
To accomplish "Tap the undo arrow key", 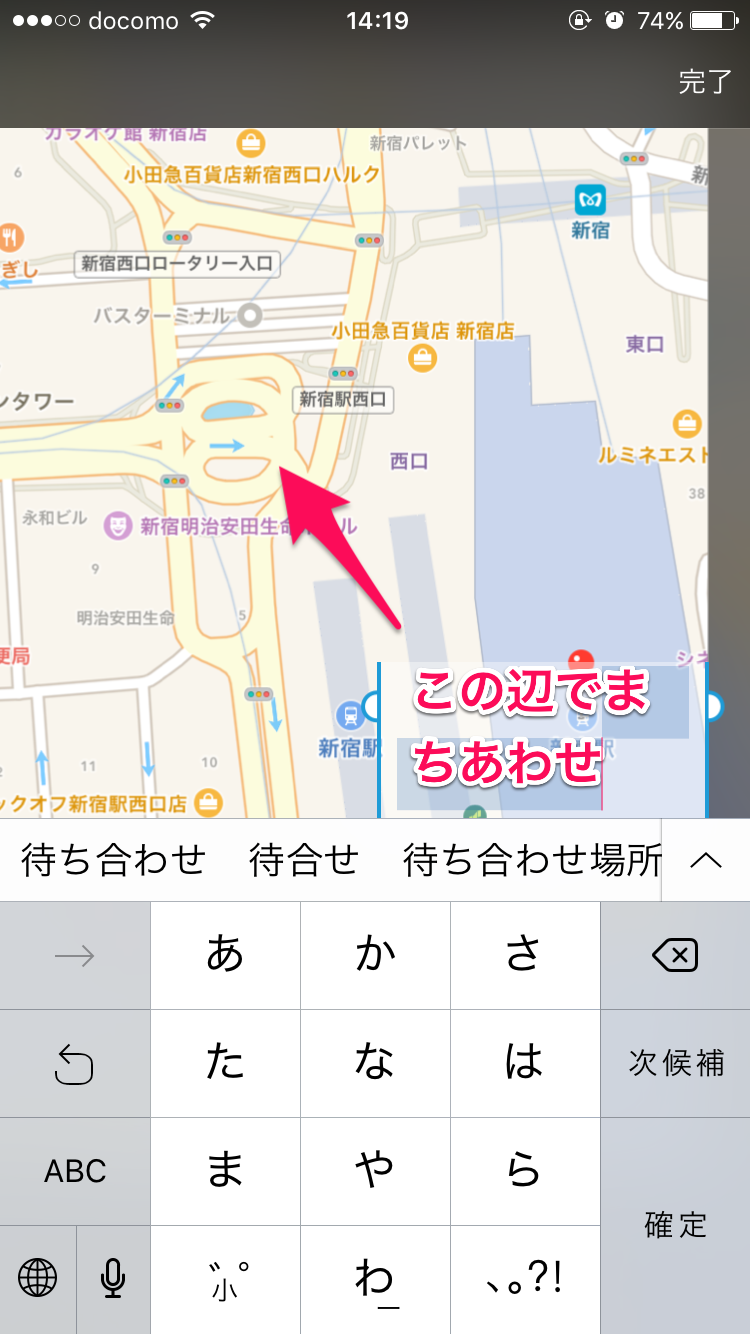I will click(75, 1063).
